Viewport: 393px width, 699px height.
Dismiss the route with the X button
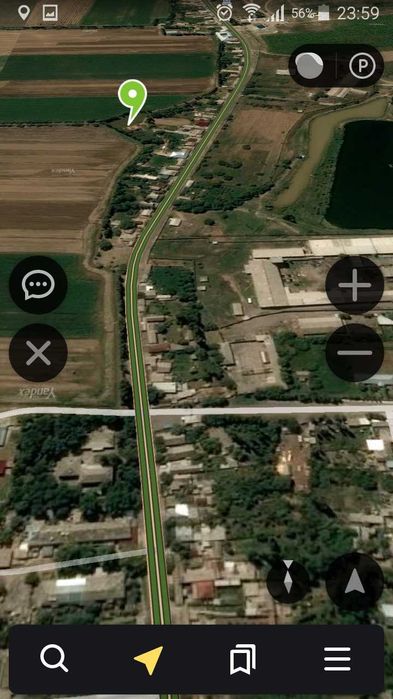point(38,353)
